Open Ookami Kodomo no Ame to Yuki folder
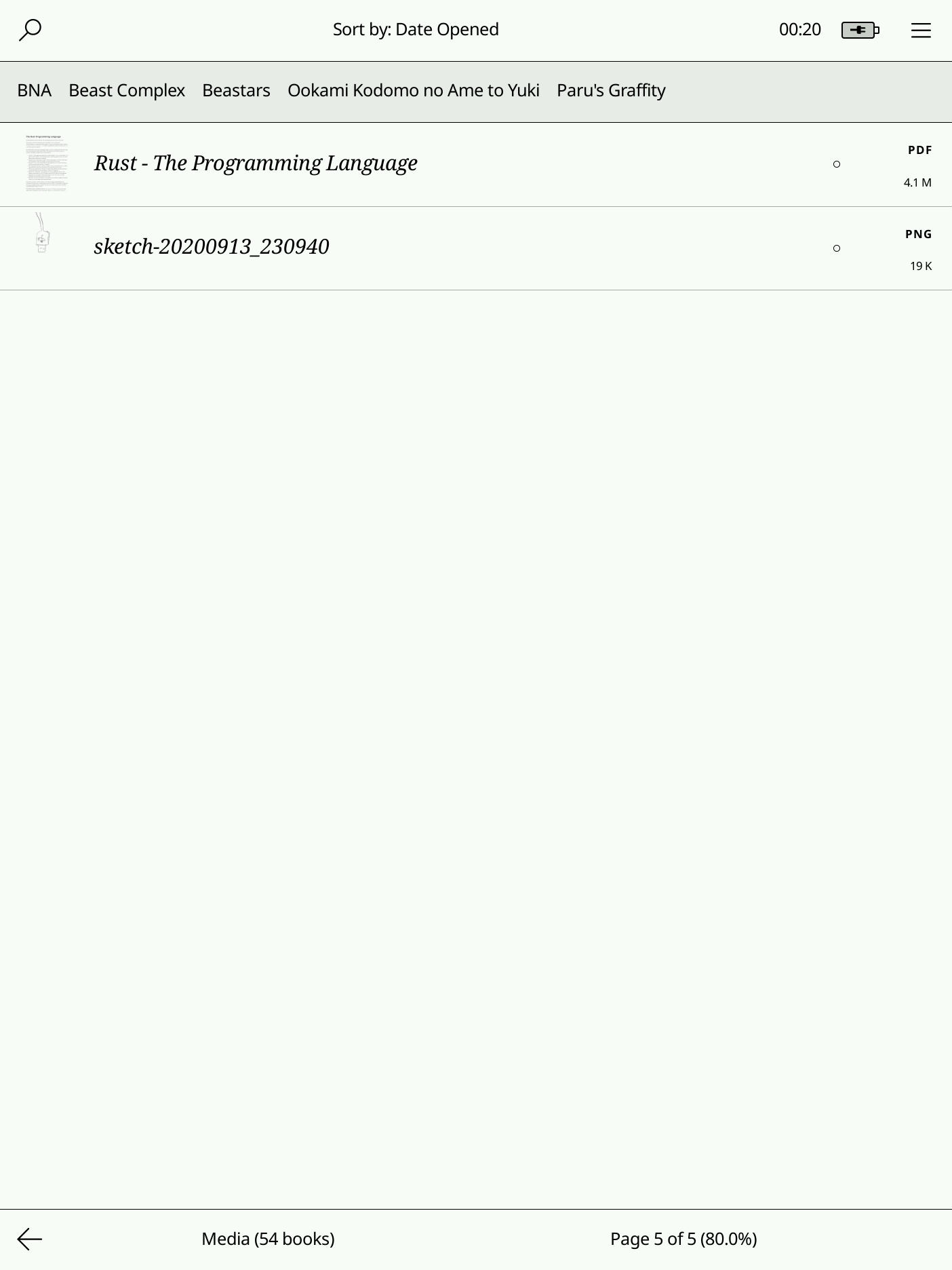The height and width of the screenshot is (1270, 952). (413, 90)
